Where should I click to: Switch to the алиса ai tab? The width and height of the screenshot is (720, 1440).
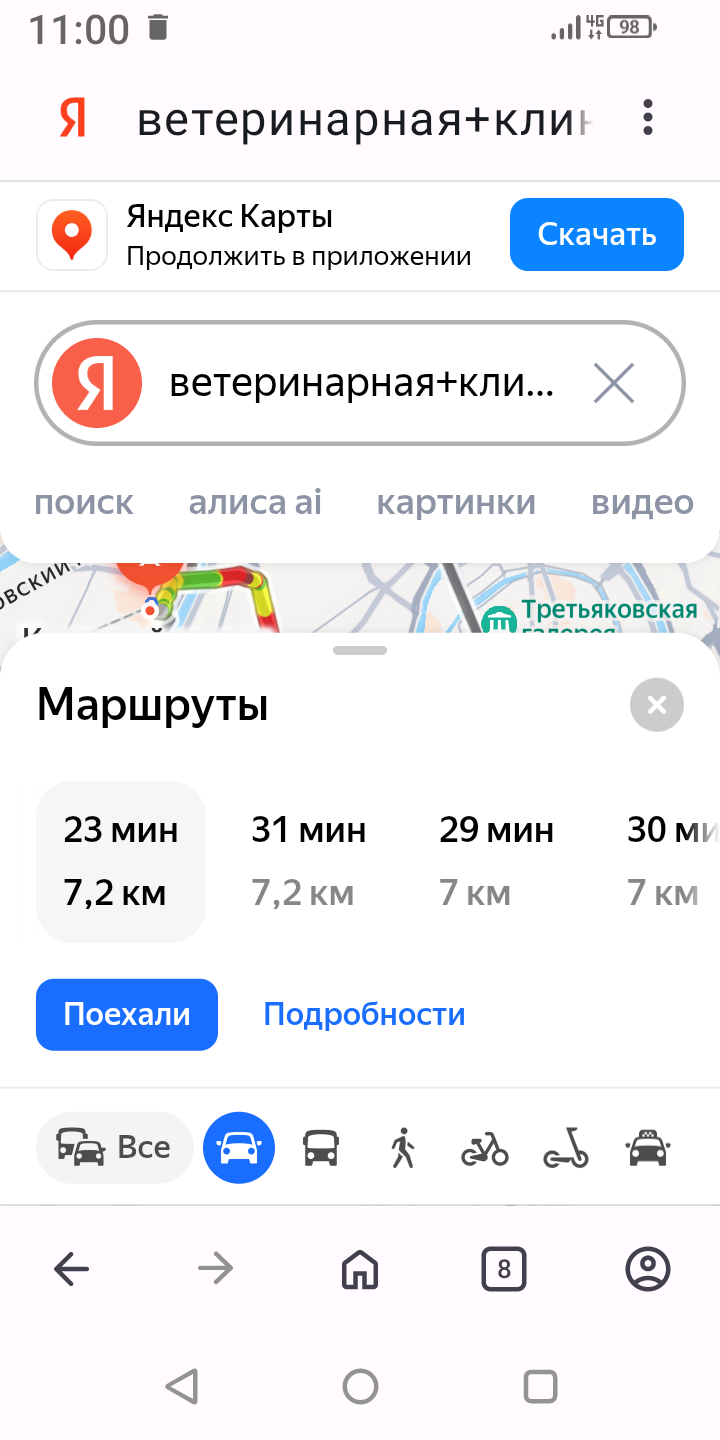255,502
